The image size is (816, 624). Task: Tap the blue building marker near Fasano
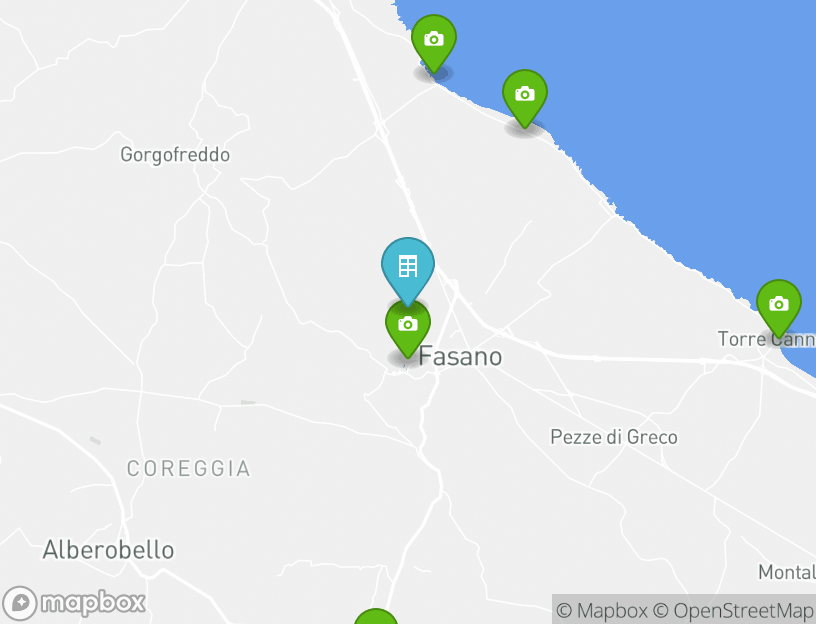coord(407,266)
